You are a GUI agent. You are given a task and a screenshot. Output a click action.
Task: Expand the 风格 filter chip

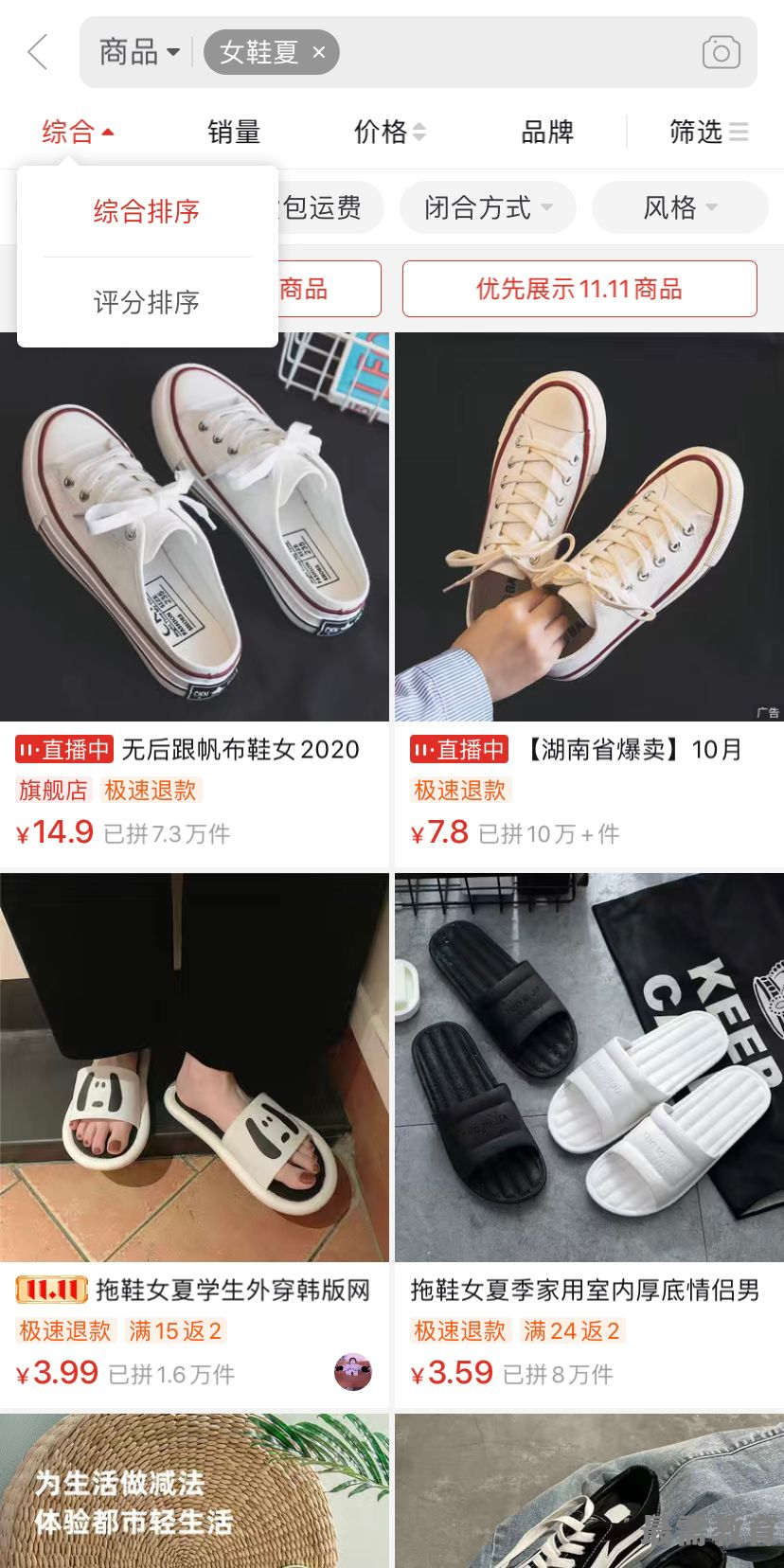[680, 207]
